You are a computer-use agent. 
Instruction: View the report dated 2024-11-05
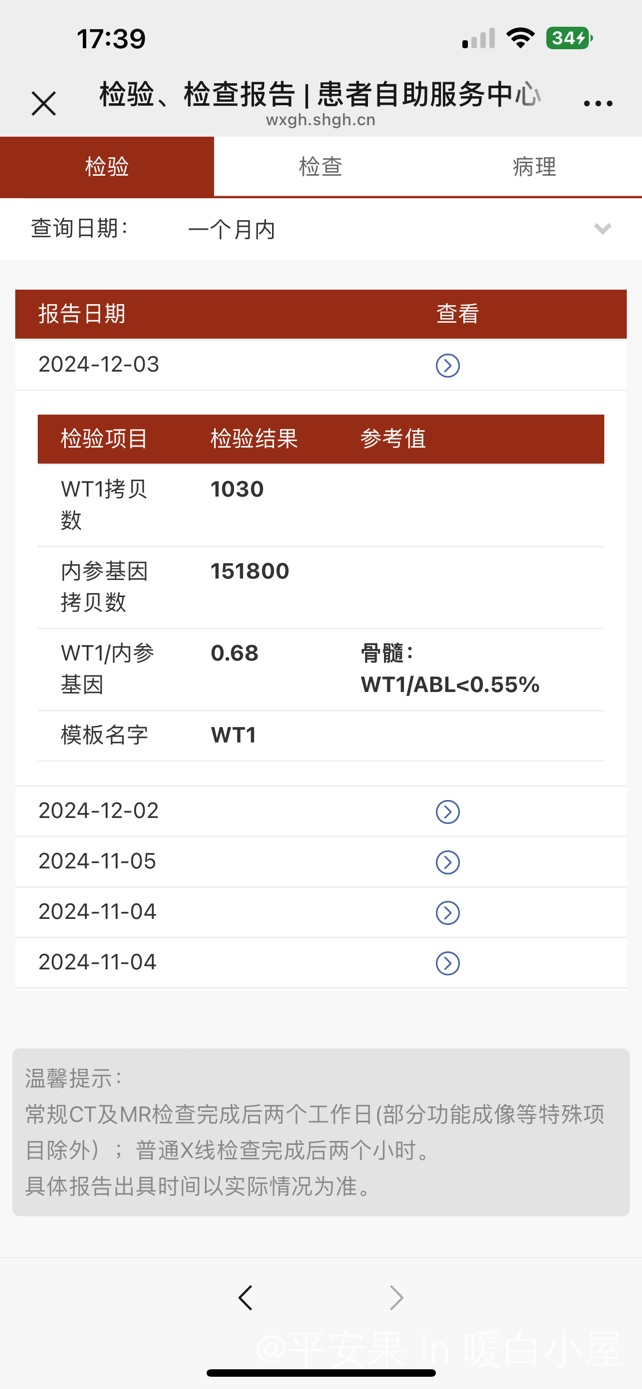click(448, 862)
